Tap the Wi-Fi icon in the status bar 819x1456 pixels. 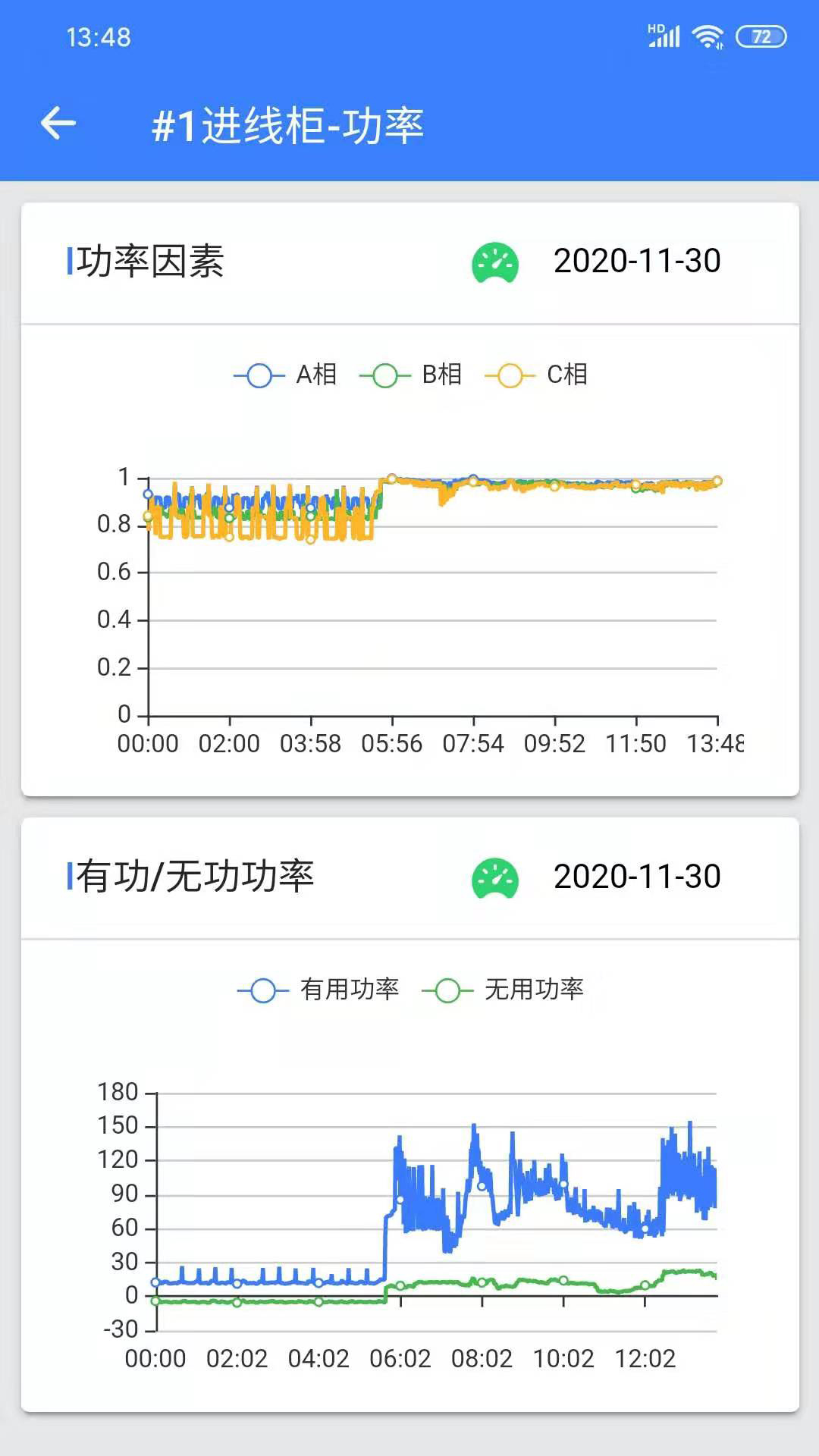tap(707, 34)
